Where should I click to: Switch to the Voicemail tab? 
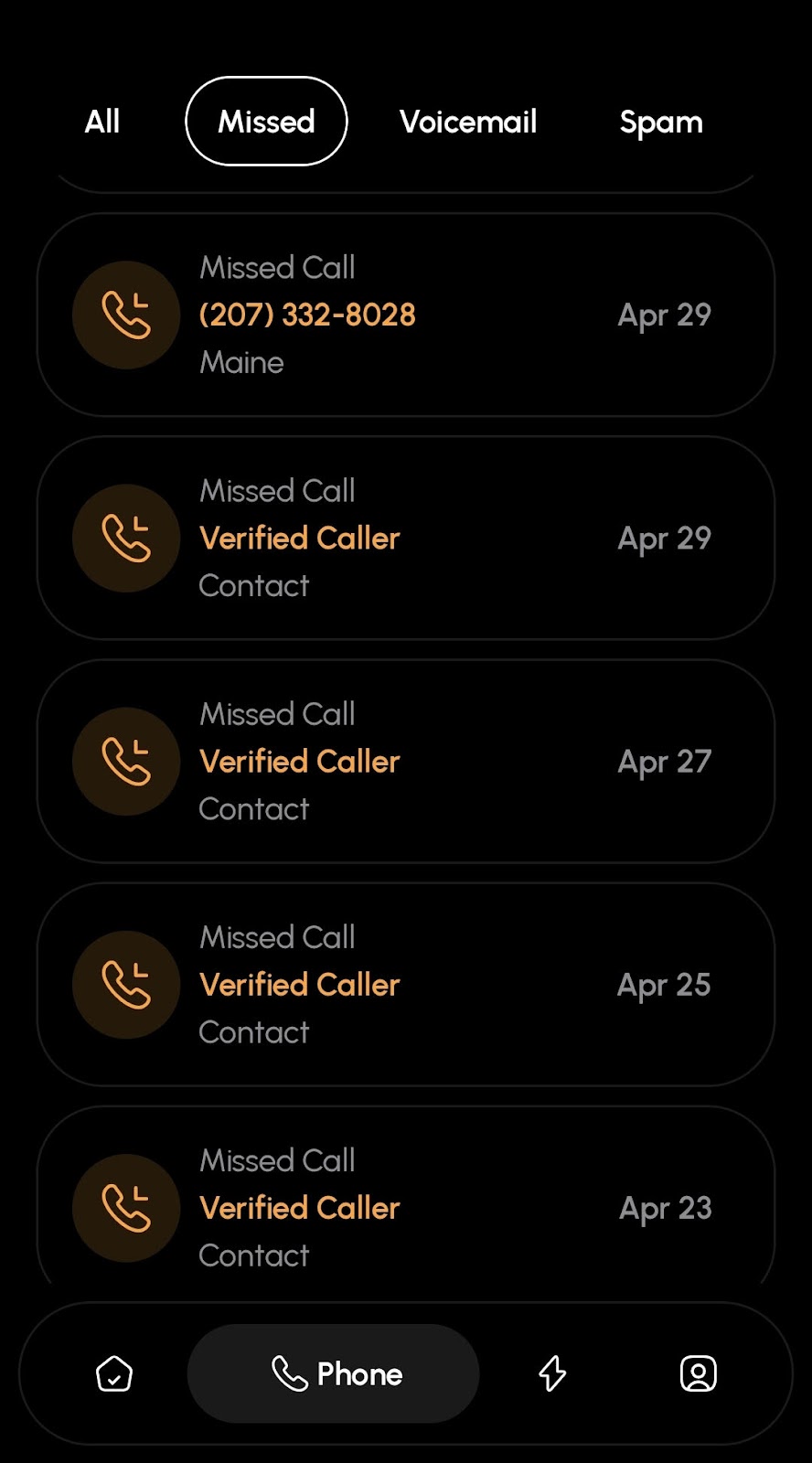coord(467,122)
